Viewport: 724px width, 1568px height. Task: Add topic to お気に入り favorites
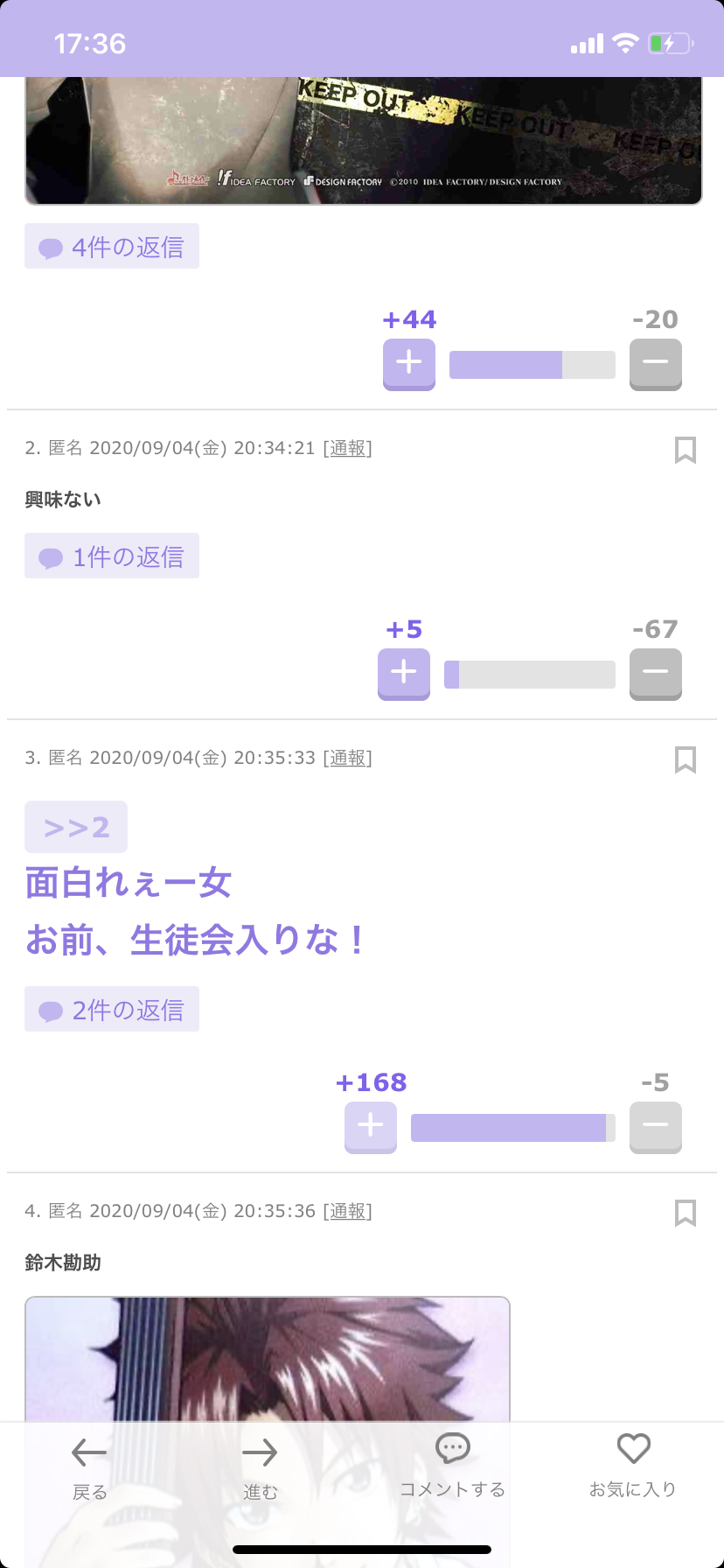[x=633, y=1466]
